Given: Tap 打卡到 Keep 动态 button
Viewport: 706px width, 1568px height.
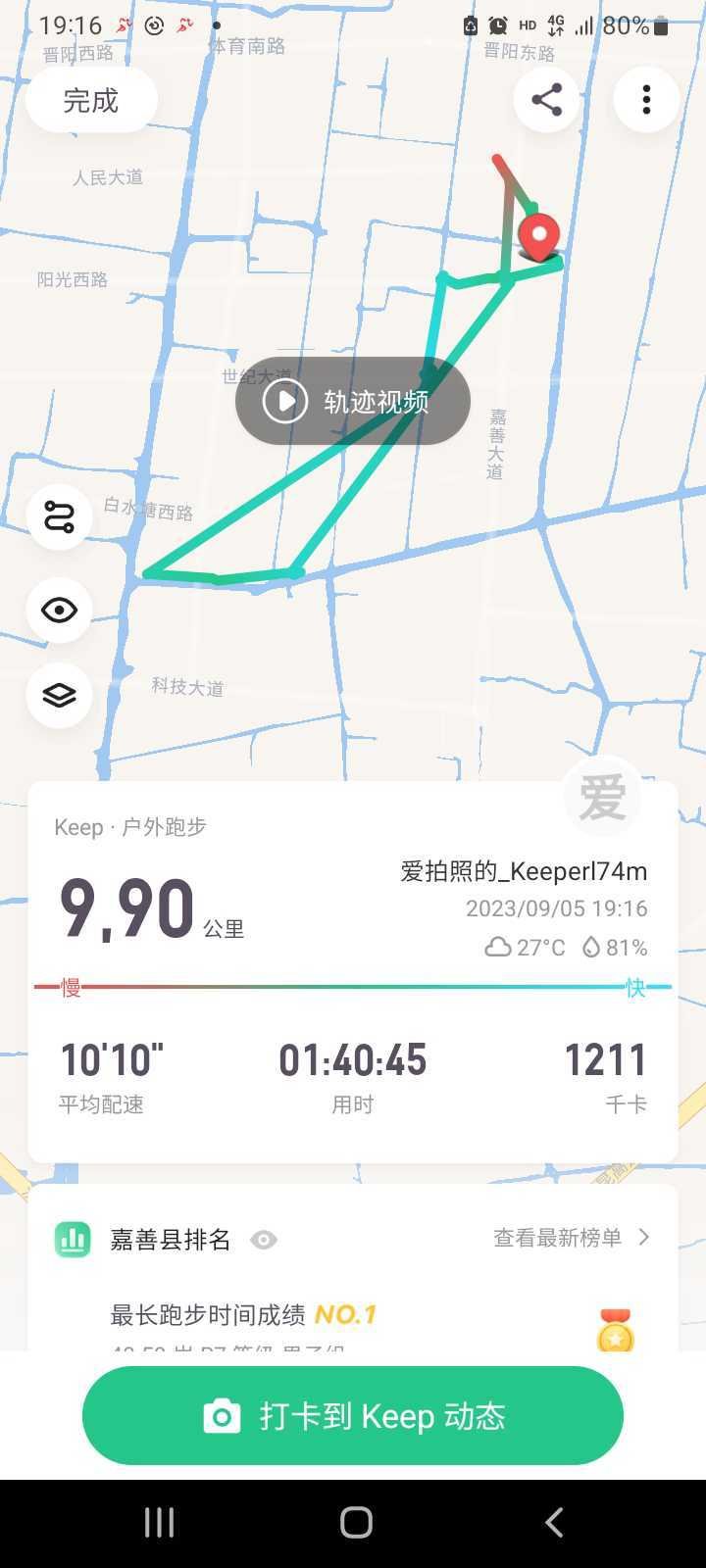Looking at the screenshot, I should point(353,1416).
